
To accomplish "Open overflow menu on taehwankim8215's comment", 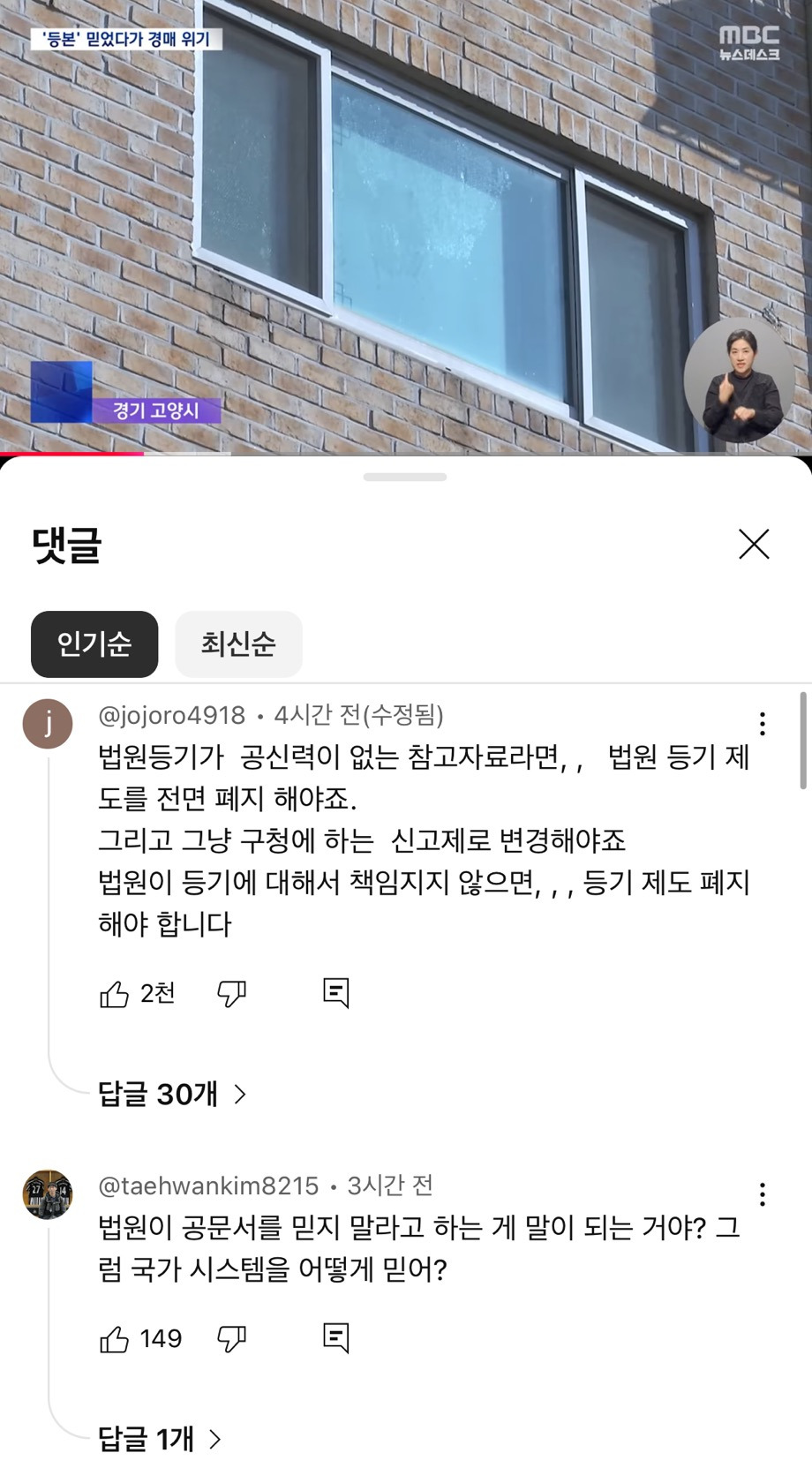I will pyautogui.click(x=762, y=1195).
